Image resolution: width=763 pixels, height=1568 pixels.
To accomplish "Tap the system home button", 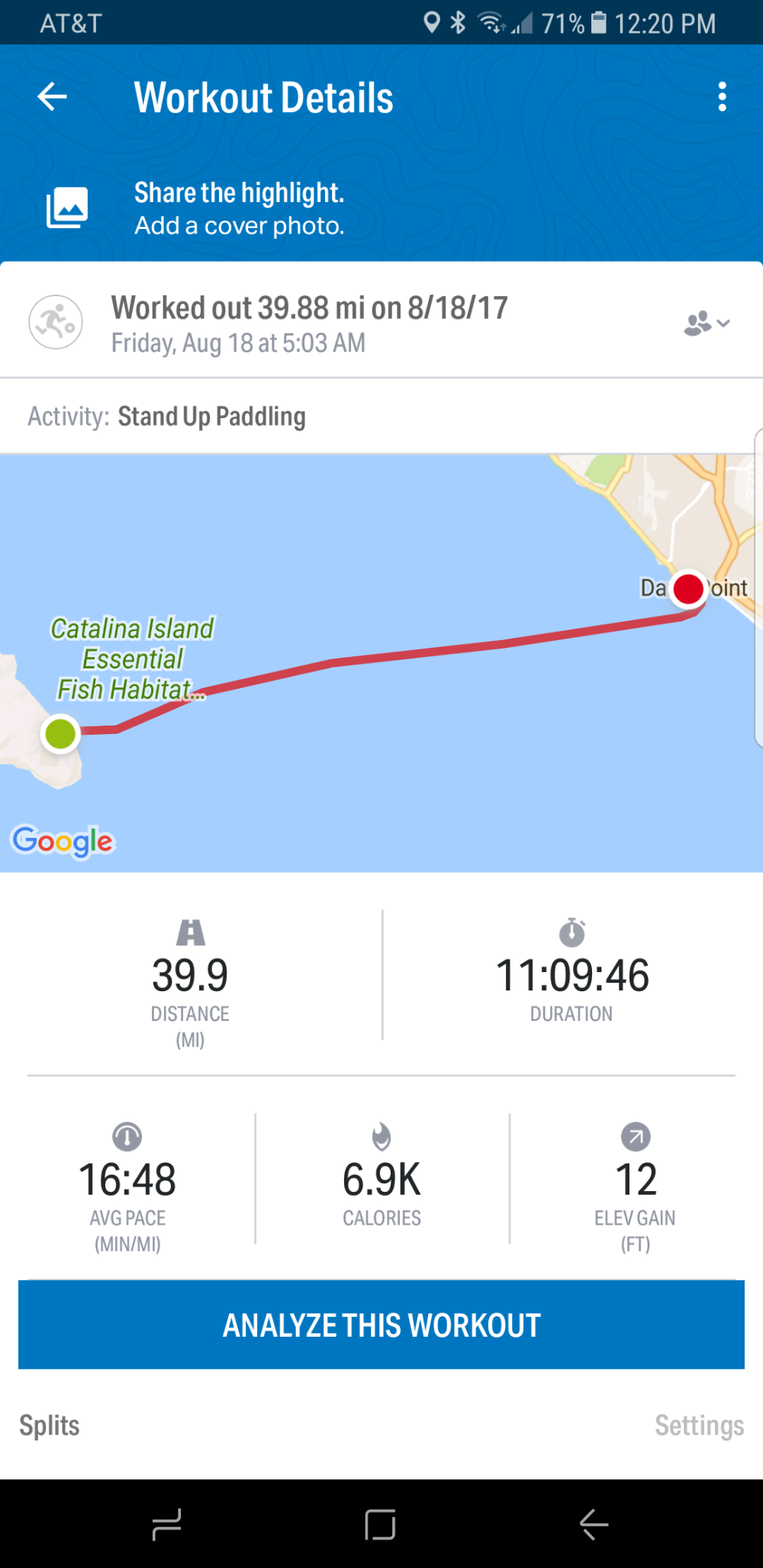I will [380, 1524].
